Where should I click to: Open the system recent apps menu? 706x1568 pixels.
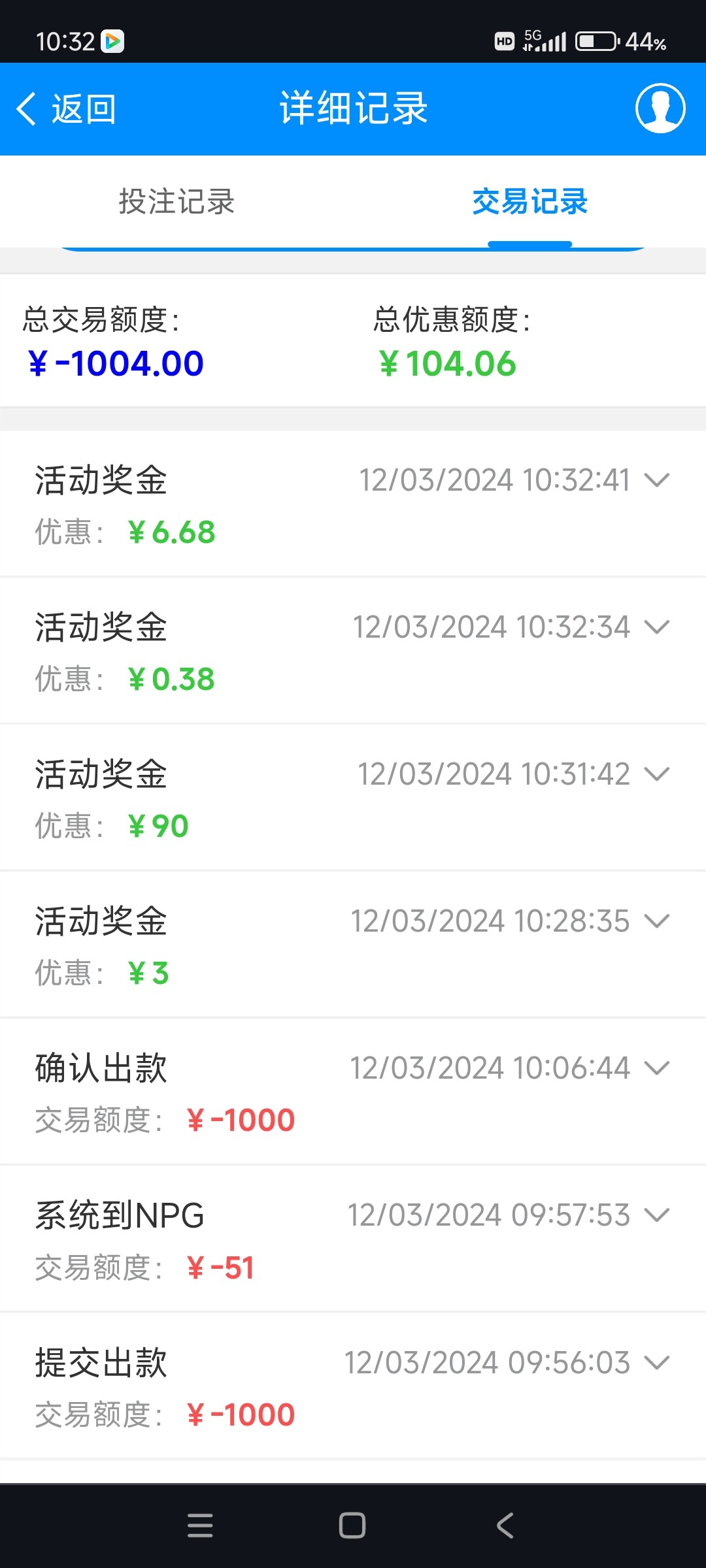200,1526
